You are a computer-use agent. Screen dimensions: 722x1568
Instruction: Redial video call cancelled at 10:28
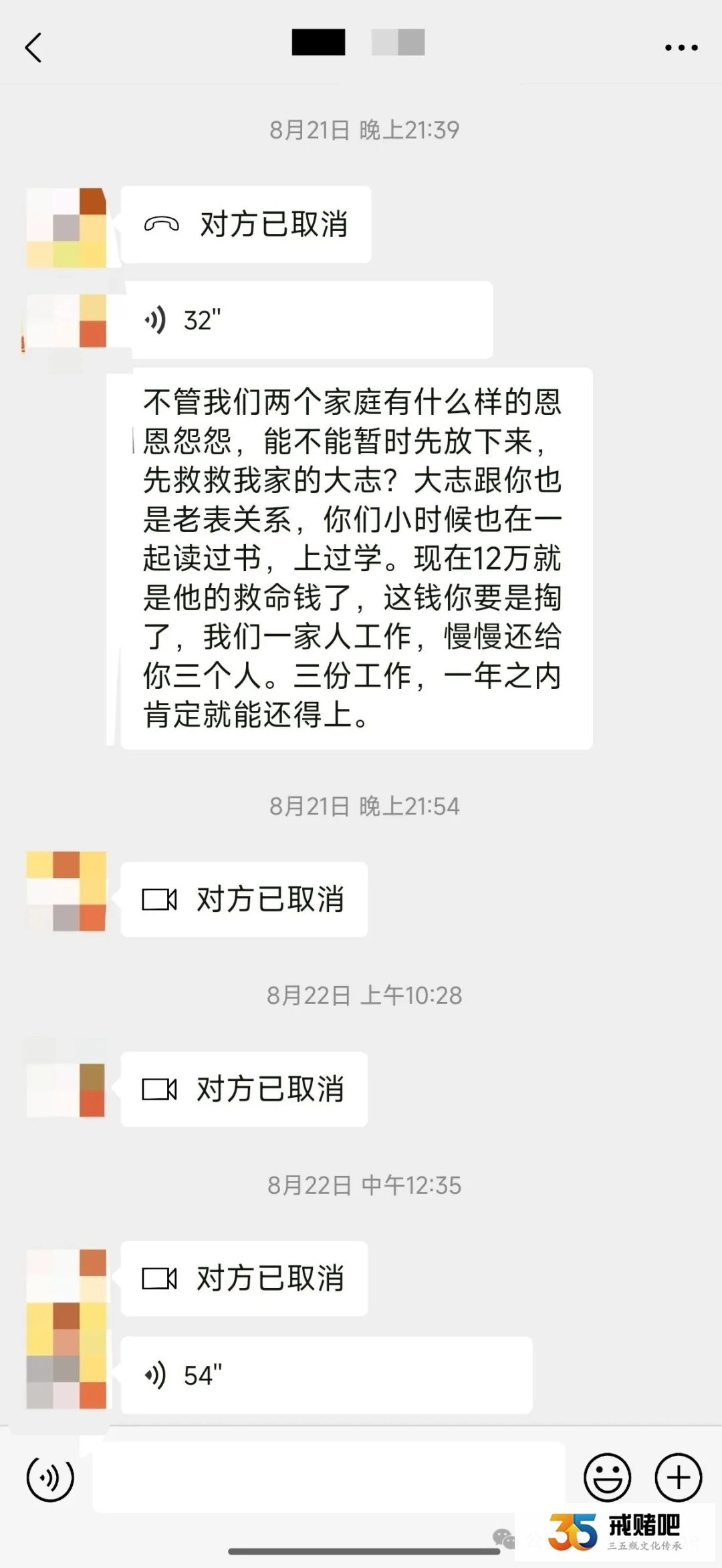point(244,1089)
